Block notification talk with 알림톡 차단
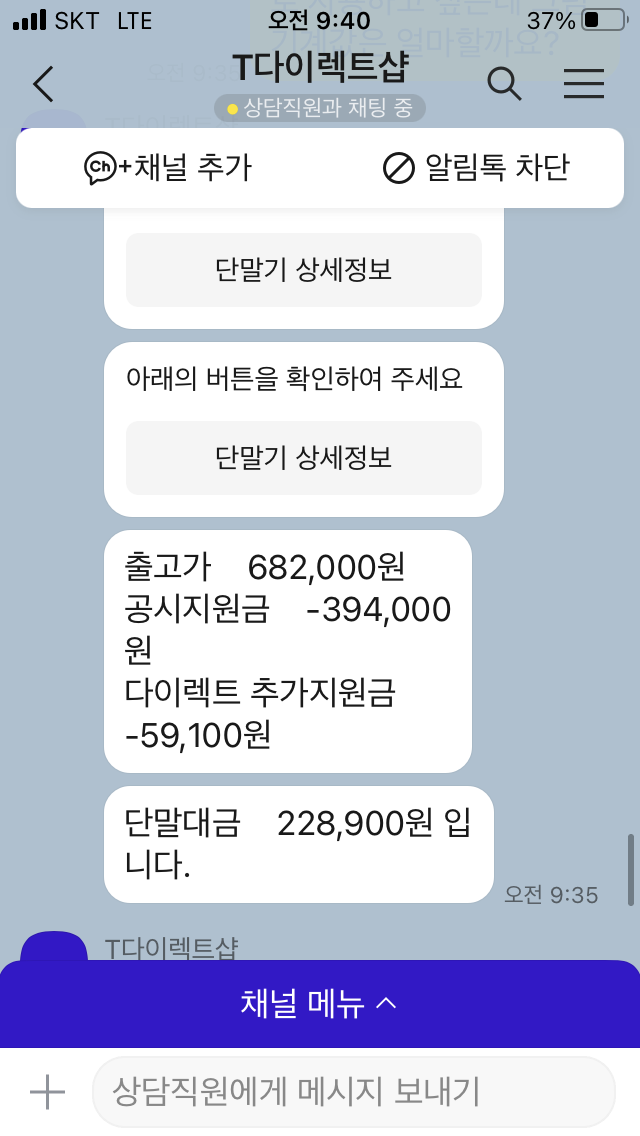The image size is (640, 1136). tap(476, 168)
